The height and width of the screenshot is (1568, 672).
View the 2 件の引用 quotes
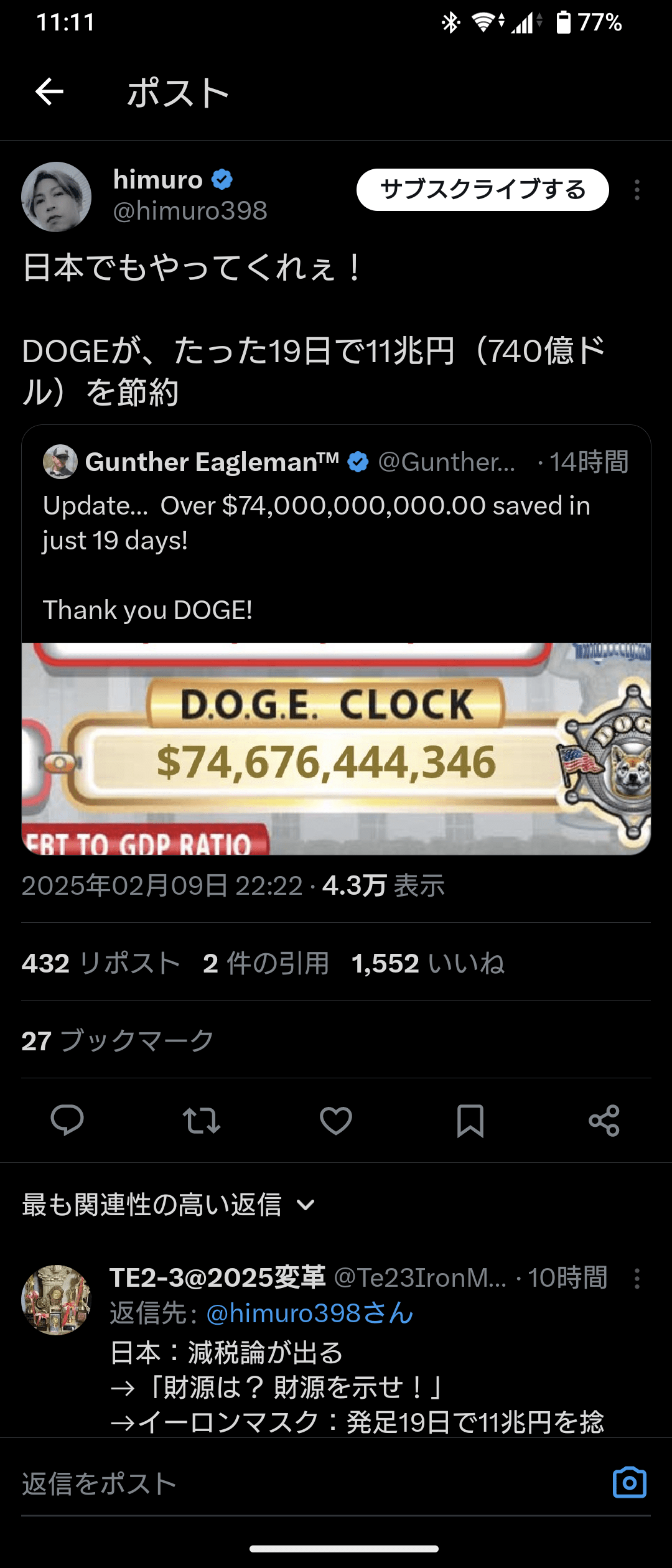coord(266,963)
